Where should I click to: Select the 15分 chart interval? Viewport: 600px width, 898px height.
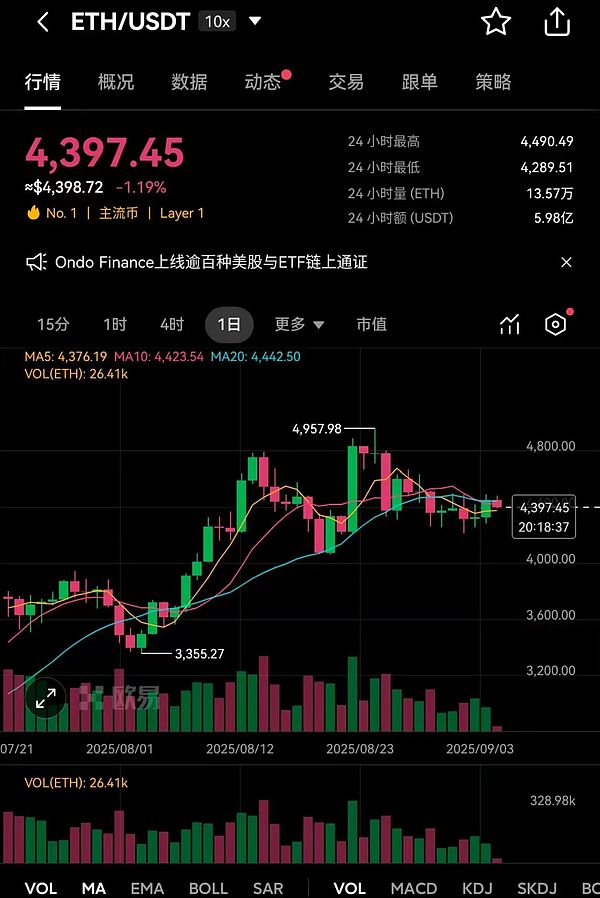point(53,324)
